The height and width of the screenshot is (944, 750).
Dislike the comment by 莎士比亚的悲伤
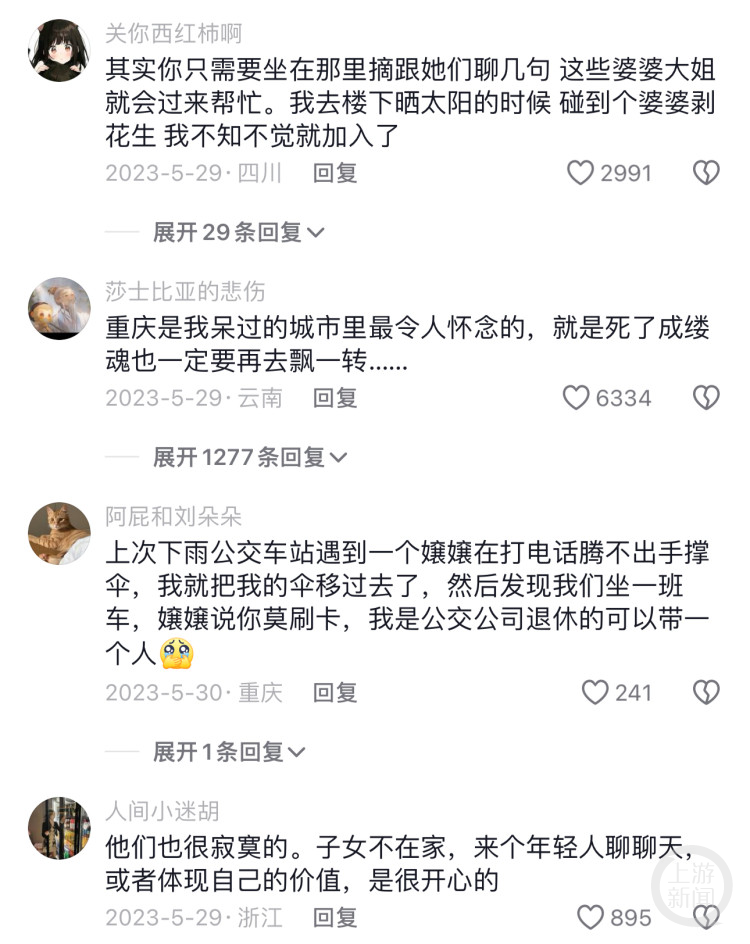click(706, 398)
